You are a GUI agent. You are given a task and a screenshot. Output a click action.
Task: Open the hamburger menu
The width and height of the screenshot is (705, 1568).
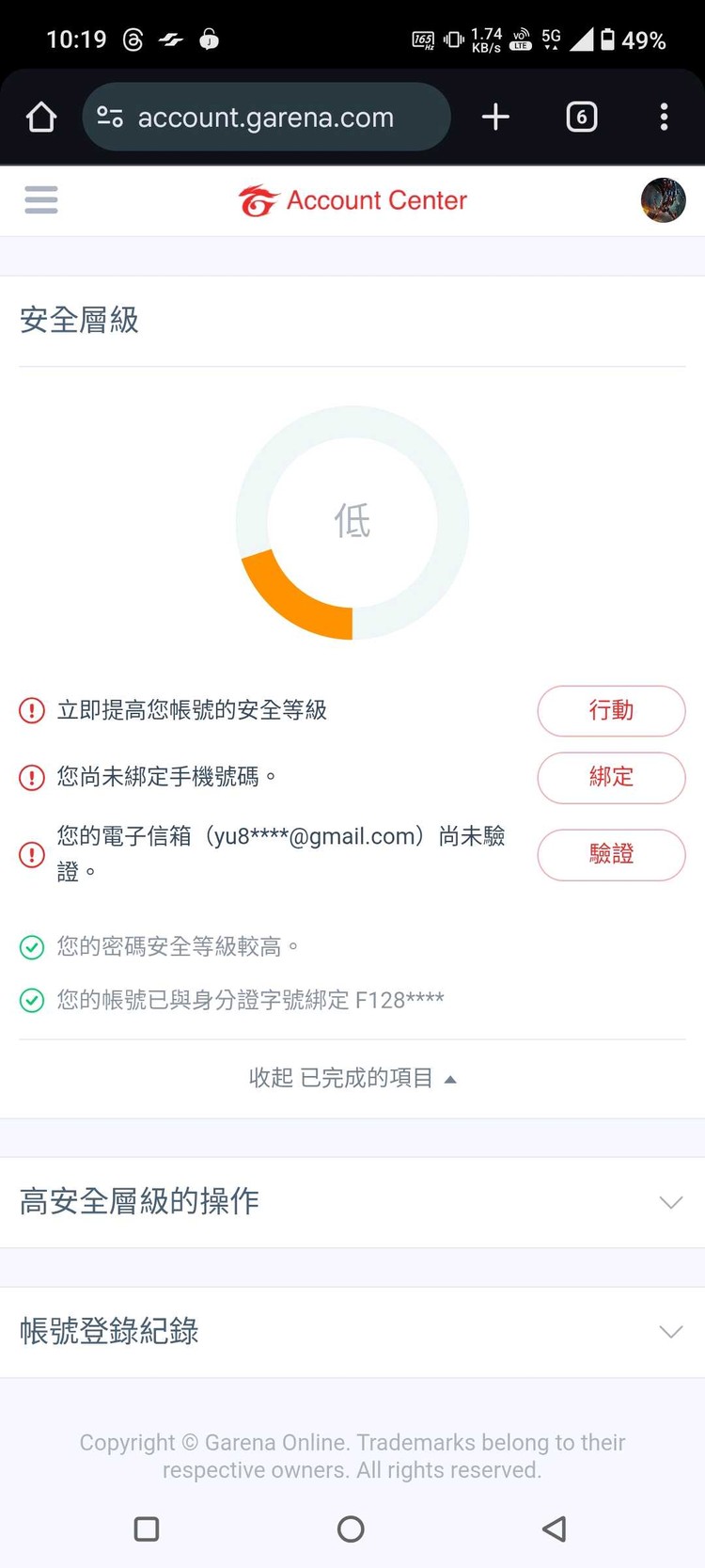click(x=41, y=199)
